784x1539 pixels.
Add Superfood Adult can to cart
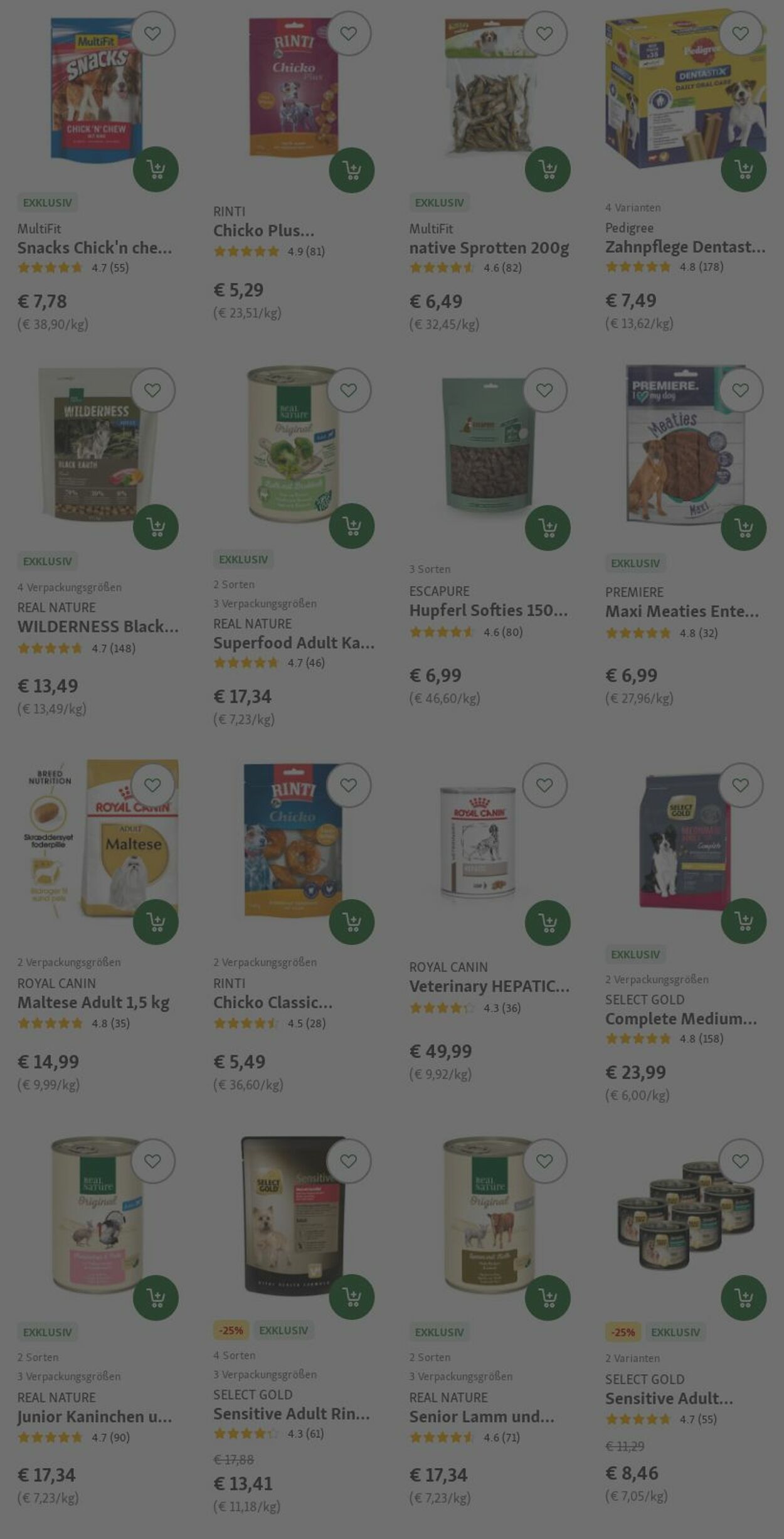click(x=351, y=526)
